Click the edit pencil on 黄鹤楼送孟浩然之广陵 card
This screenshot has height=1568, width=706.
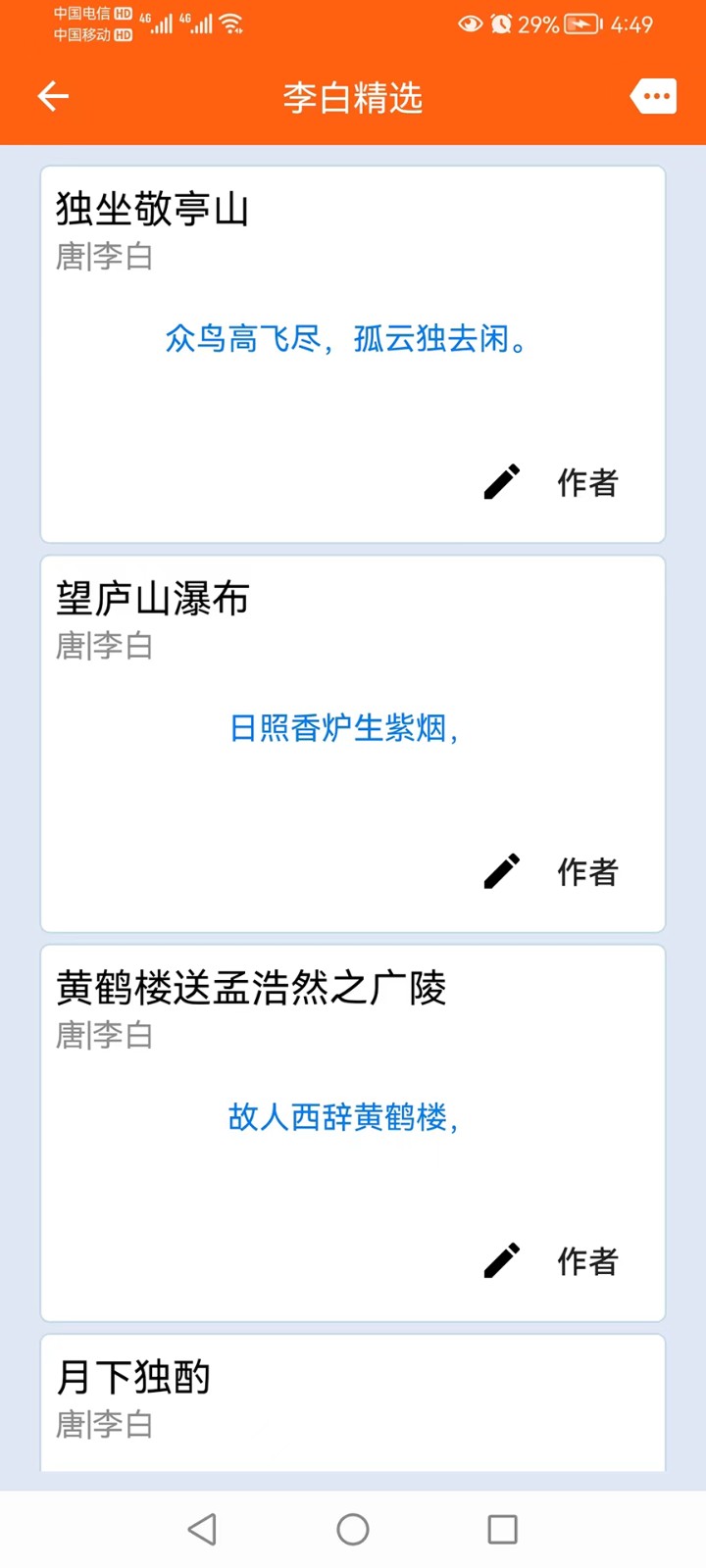click(x=501, y=1260)
